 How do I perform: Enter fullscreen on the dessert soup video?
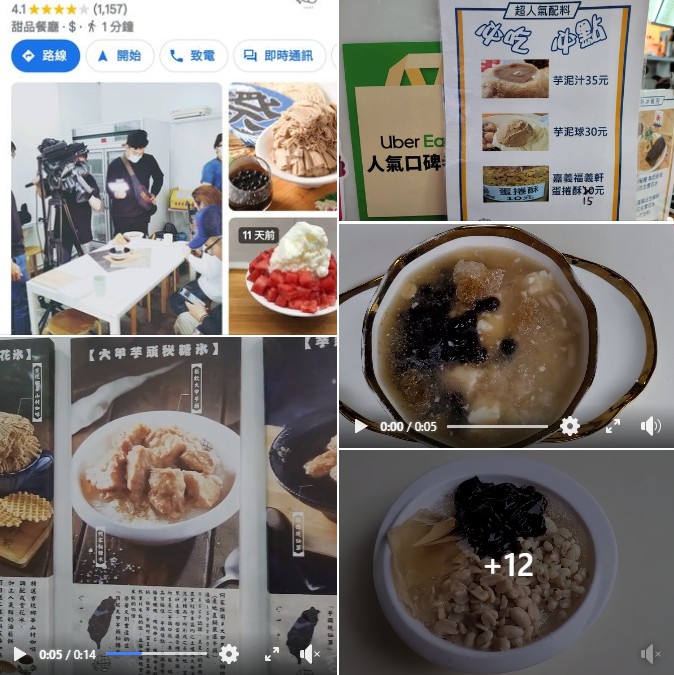coord(612,426)
